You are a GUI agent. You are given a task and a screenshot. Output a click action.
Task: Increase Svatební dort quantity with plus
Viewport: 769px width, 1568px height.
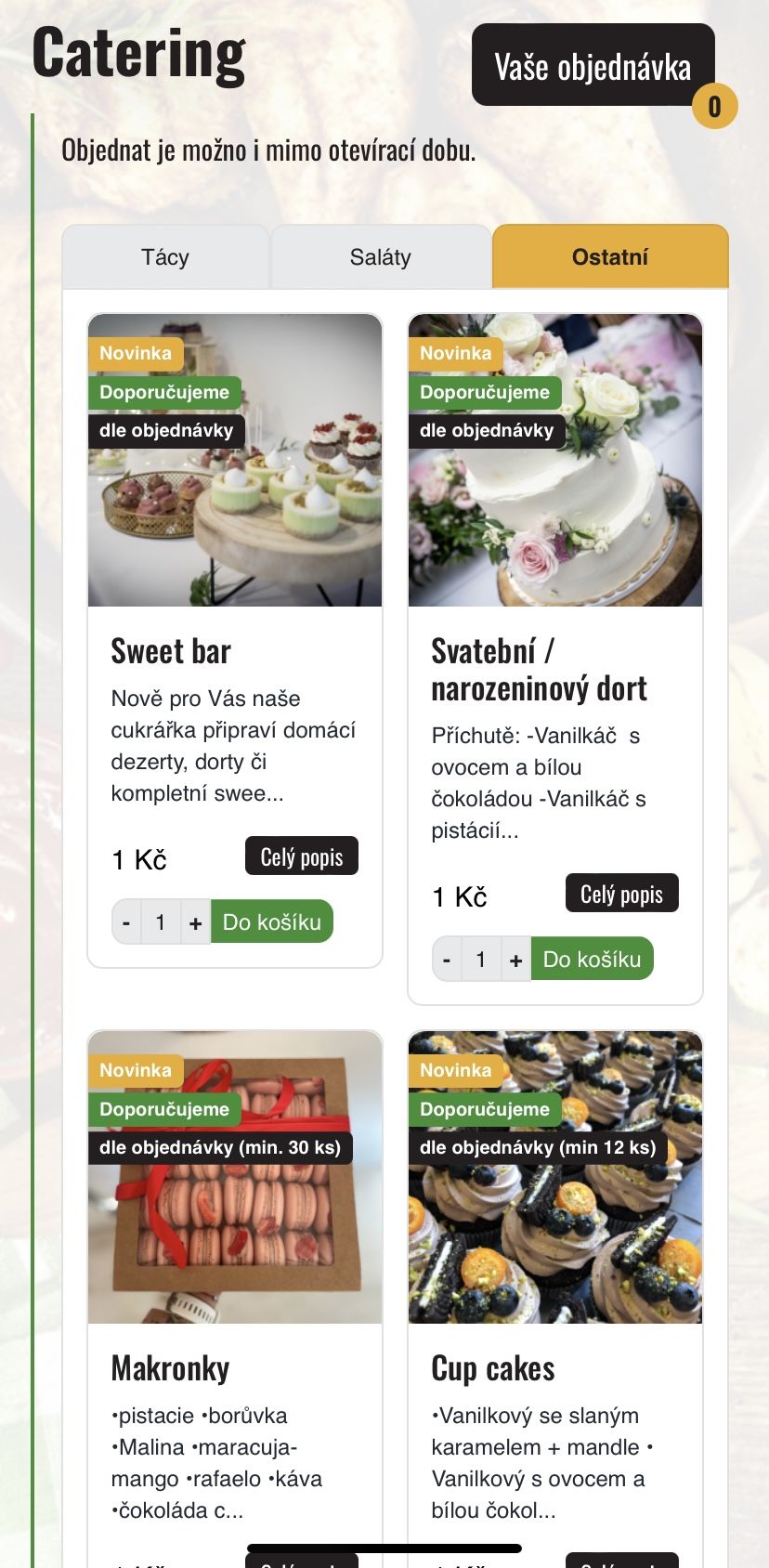515,960
